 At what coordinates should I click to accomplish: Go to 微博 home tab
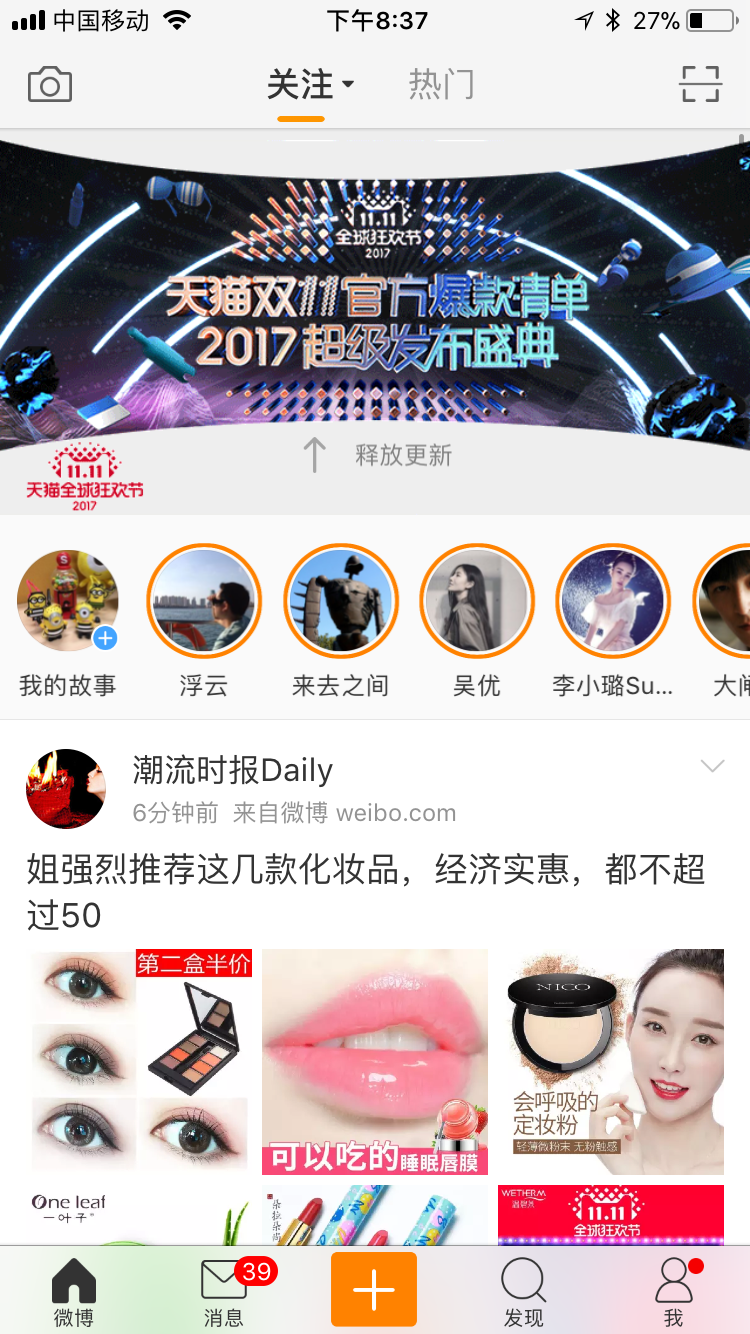74,1291
